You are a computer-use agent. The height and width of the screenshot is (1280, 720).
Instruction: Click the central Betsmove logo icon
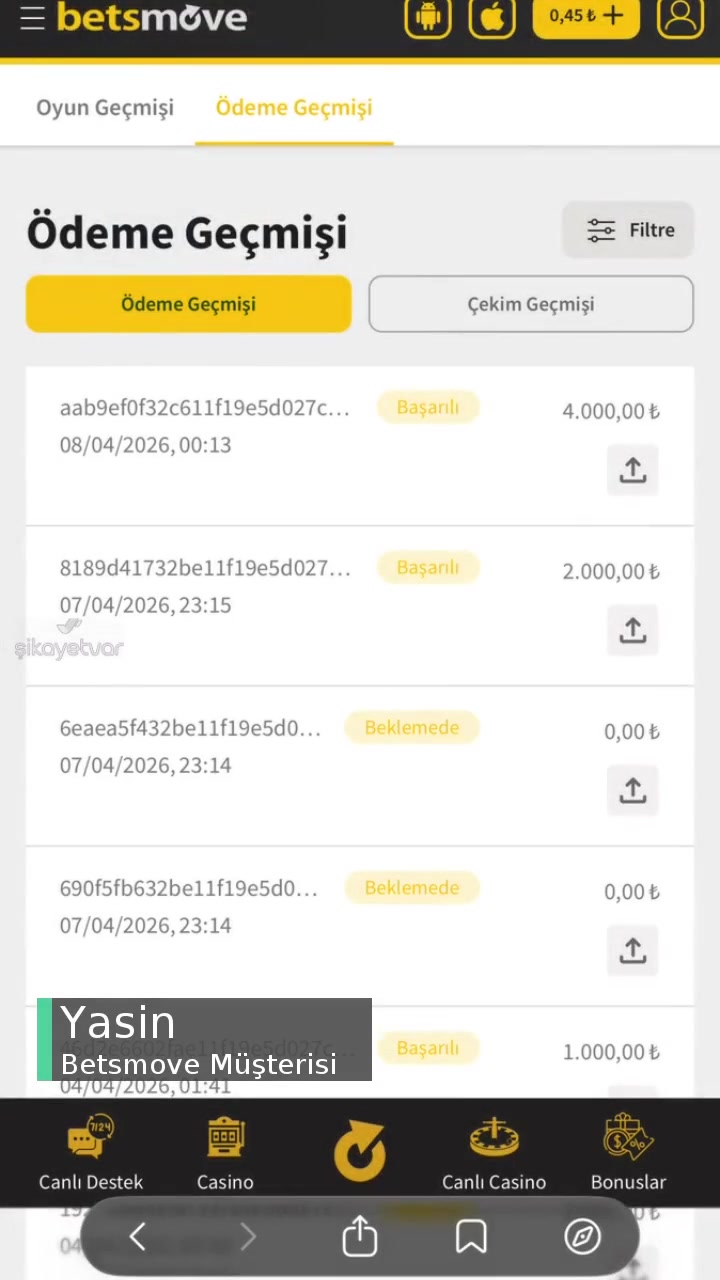point(360,1150)
